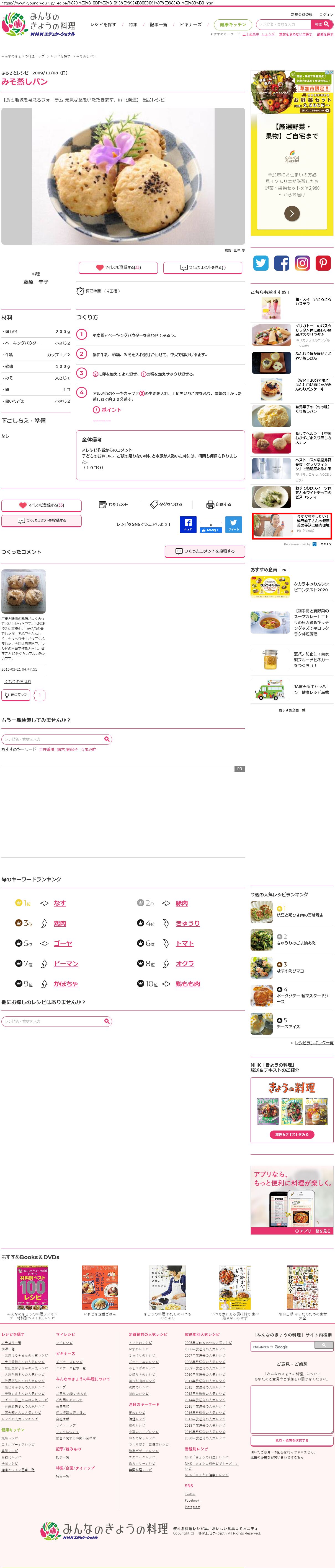
Task: Open 記事一覧 in the top navigation
Action: 158,25
